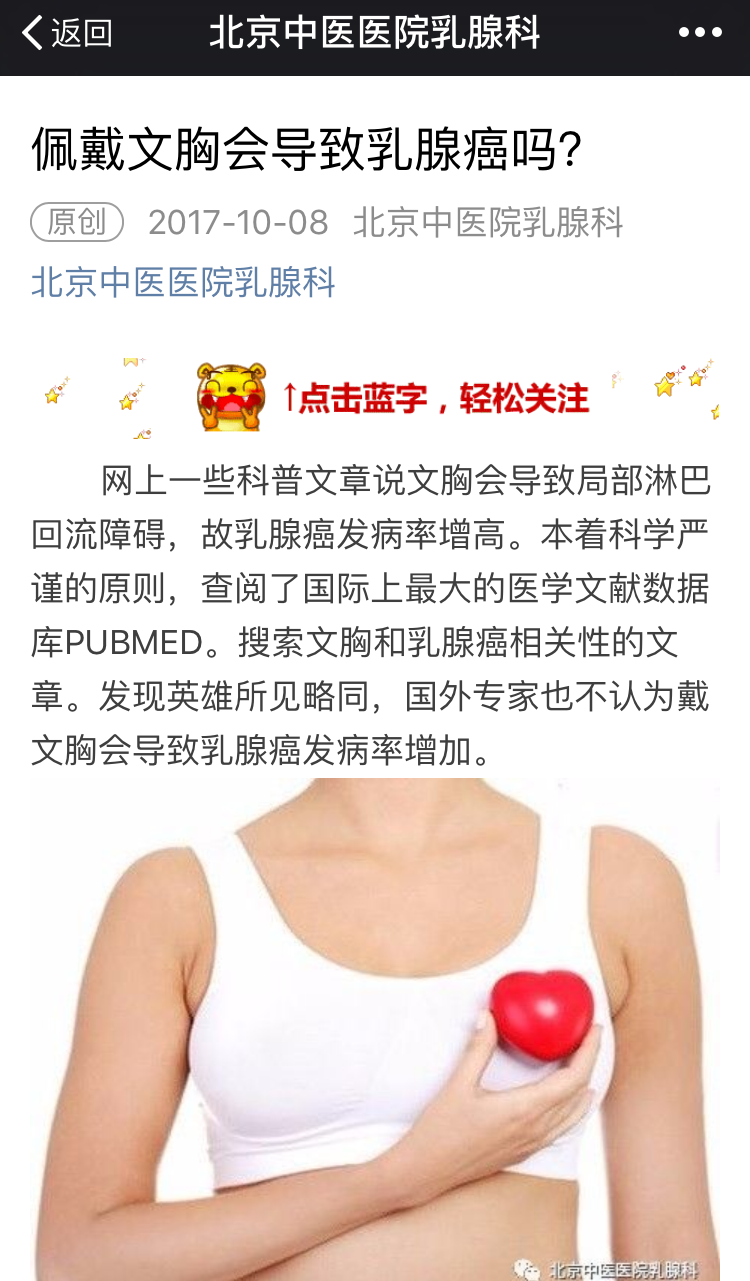Tap the bra article image to view
The image size is (750, 1281).
click(x=375, y=1029)
